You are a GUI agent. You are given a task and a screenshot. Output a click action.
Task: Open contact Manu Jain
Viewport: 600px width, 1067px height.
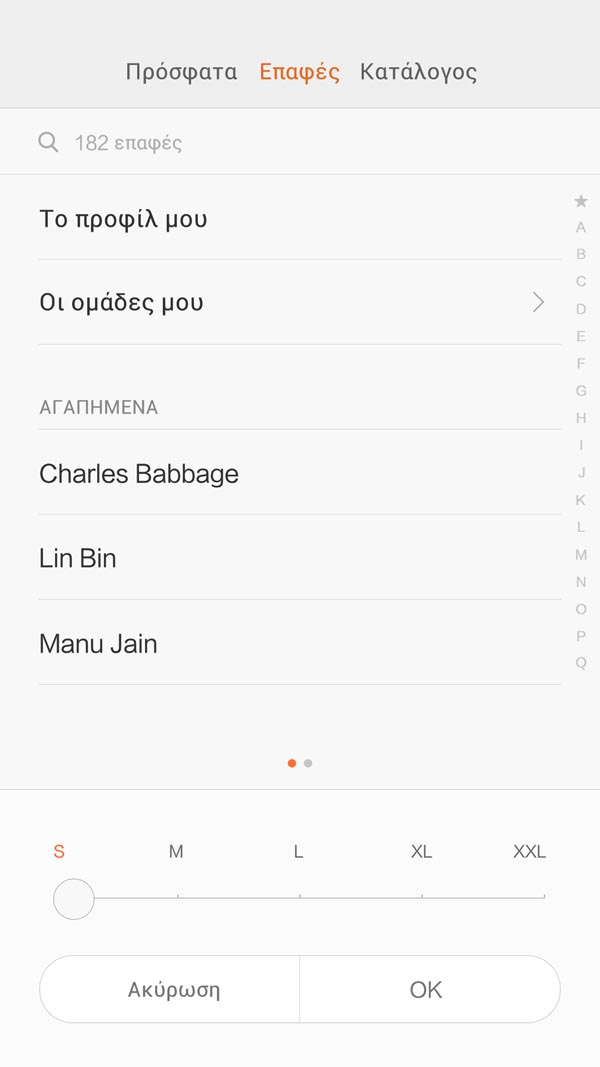[x=300, y=643]
